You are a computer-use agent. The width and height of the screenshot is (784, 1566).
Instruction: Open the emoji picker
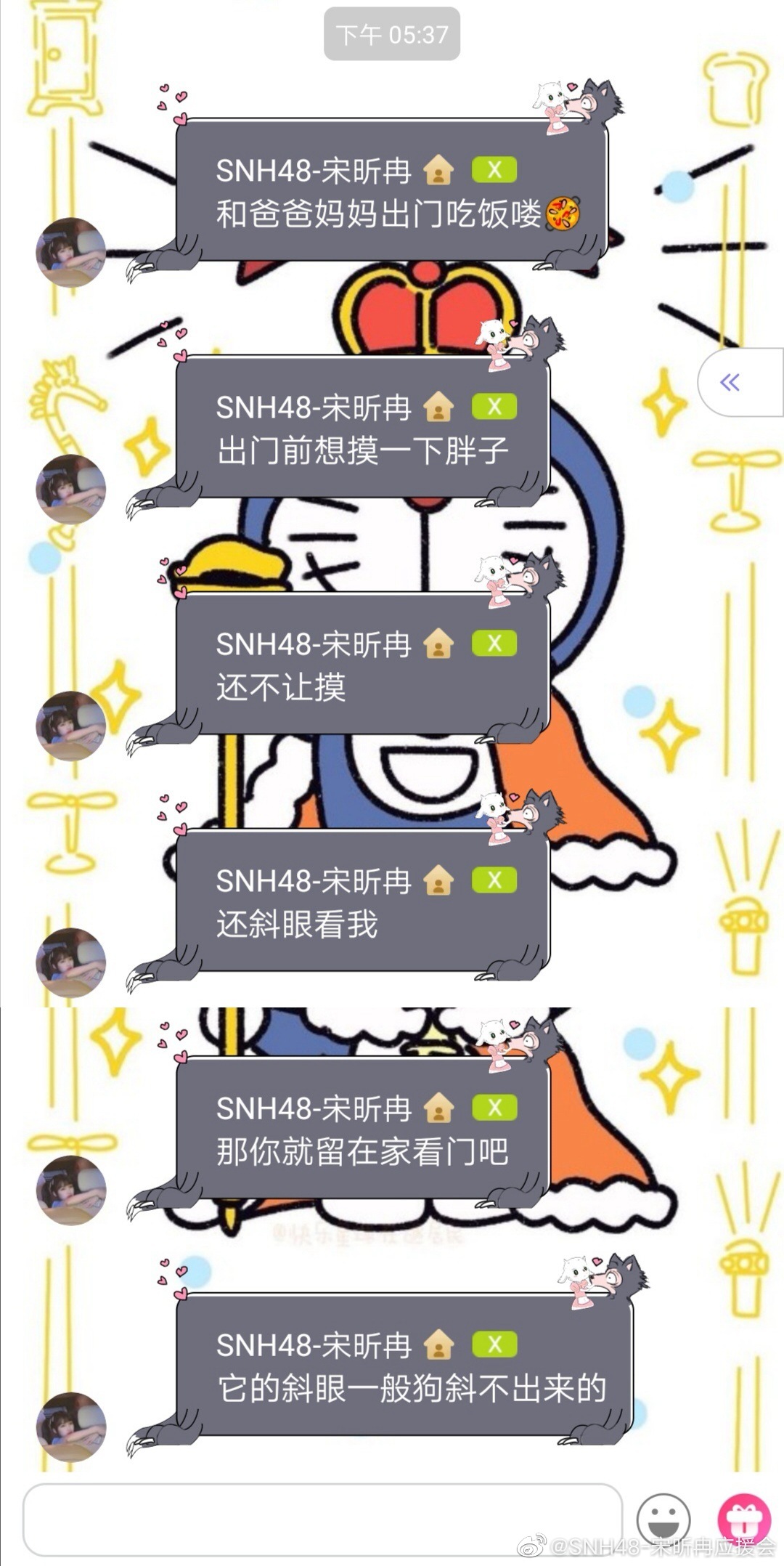[x=663, y=1520]
